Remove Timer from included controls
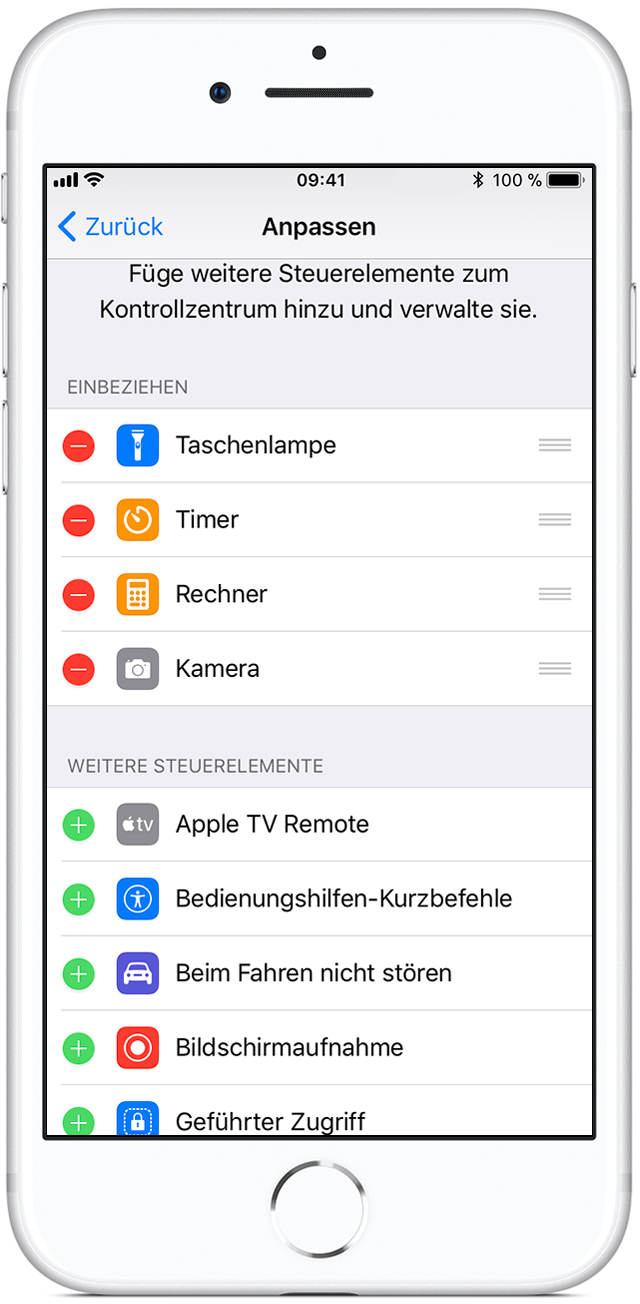The image size is (640, 1304). coord(79,520)
